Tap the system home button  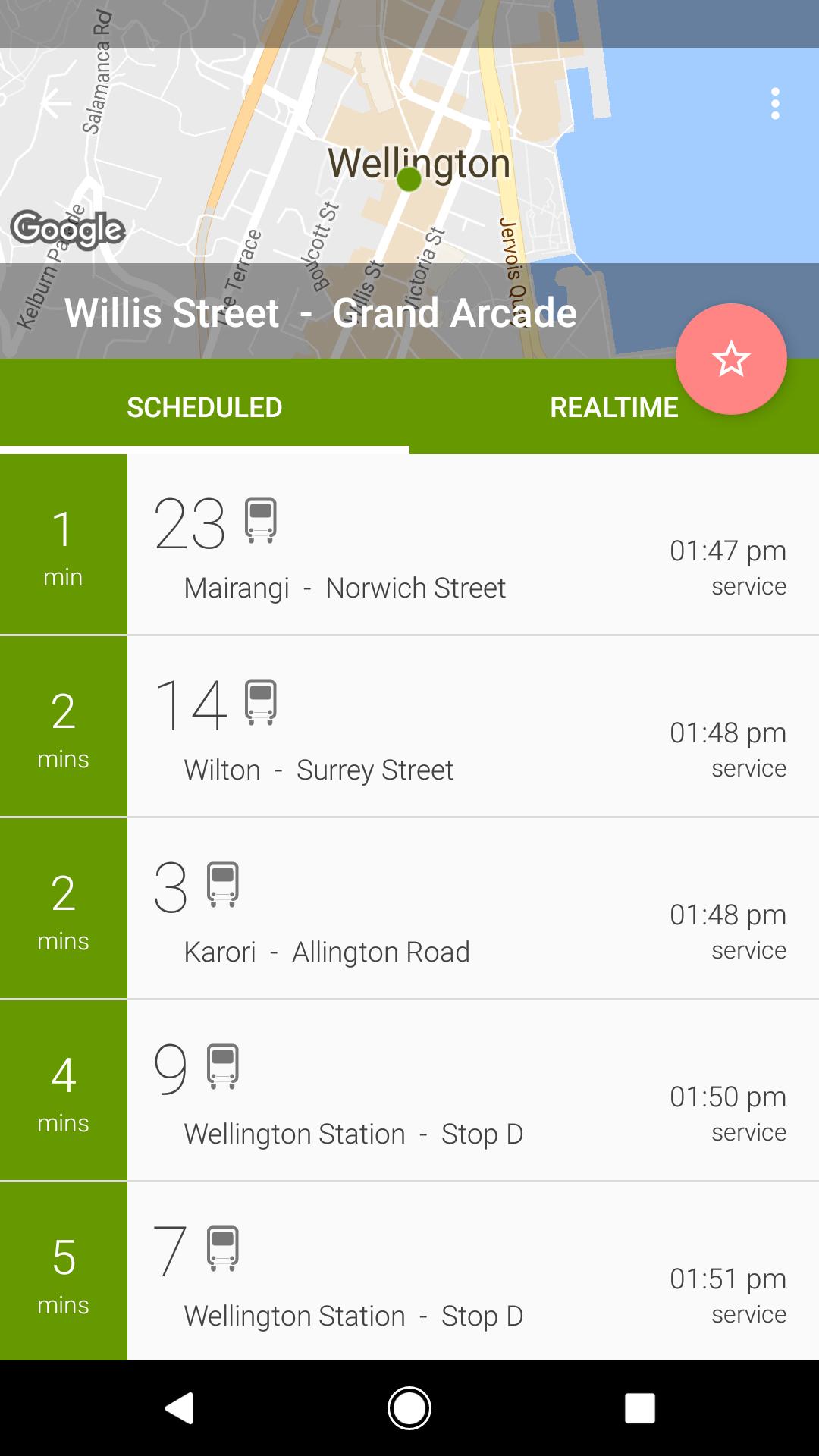coord(409,1408)
